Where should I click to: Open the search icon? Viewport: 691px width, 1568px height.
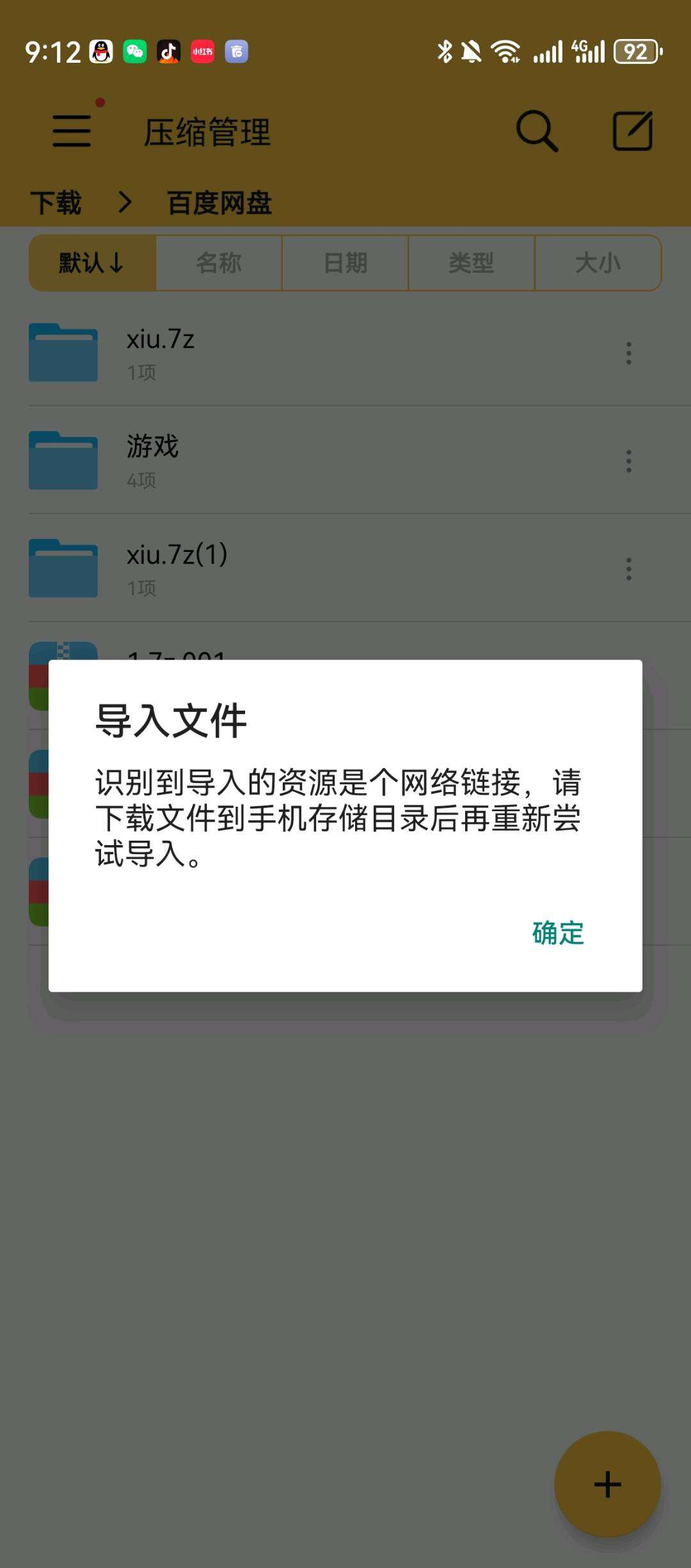[537, 131]
